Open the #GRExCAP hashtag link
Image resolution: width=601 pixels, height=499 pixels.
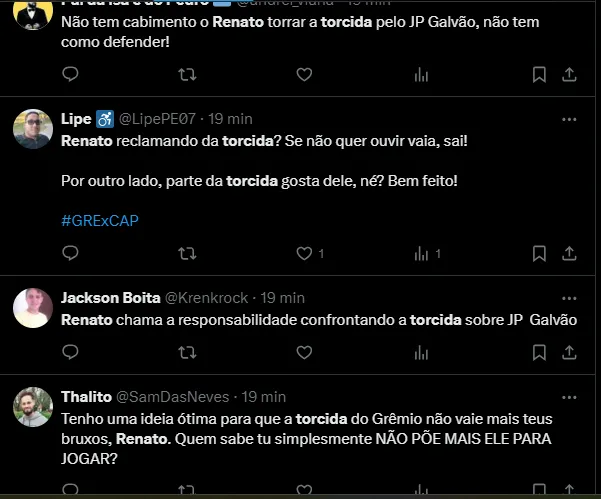click(x=99, y=220)
